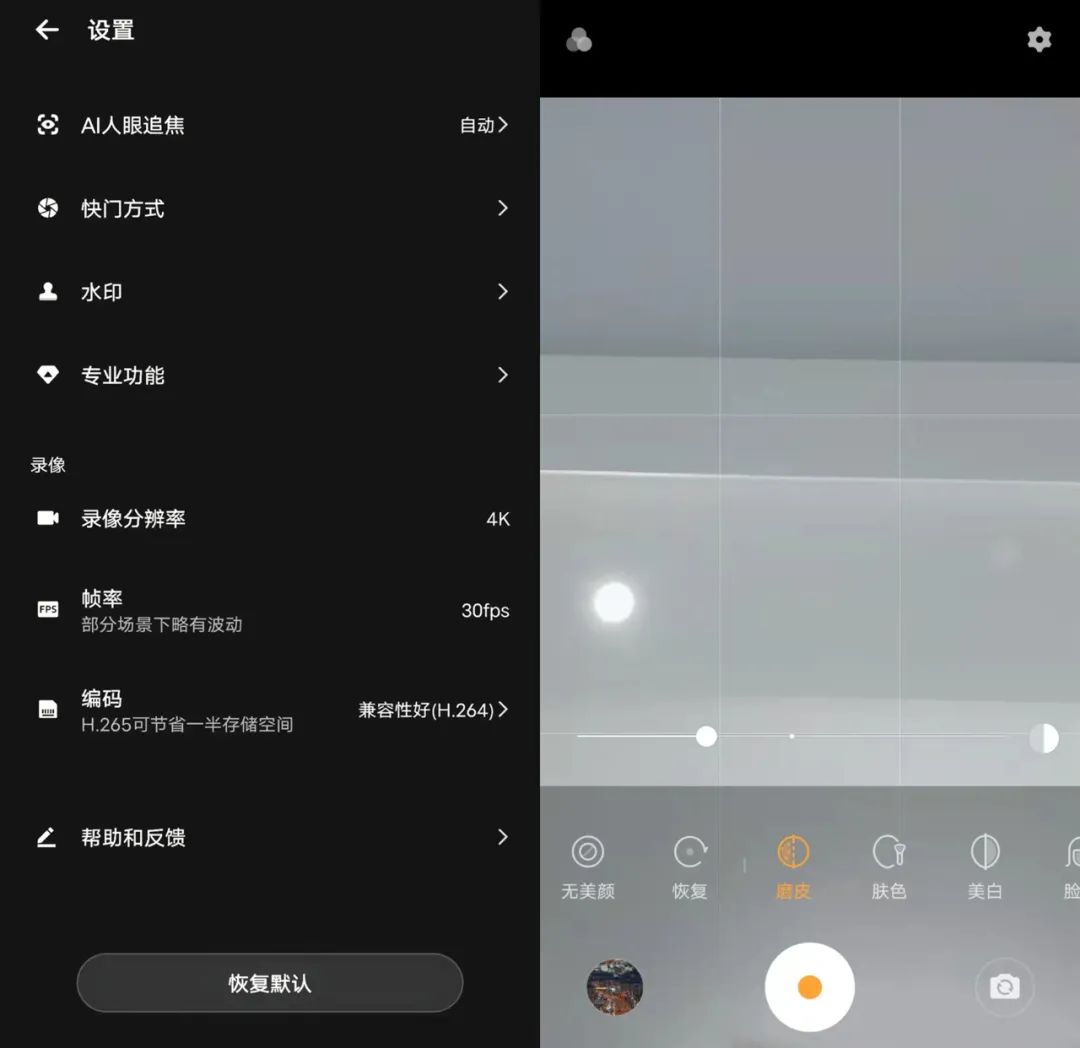Open 快门方式 options
The height and width of the screenshot is (1048, 1080).
(270, 208)
